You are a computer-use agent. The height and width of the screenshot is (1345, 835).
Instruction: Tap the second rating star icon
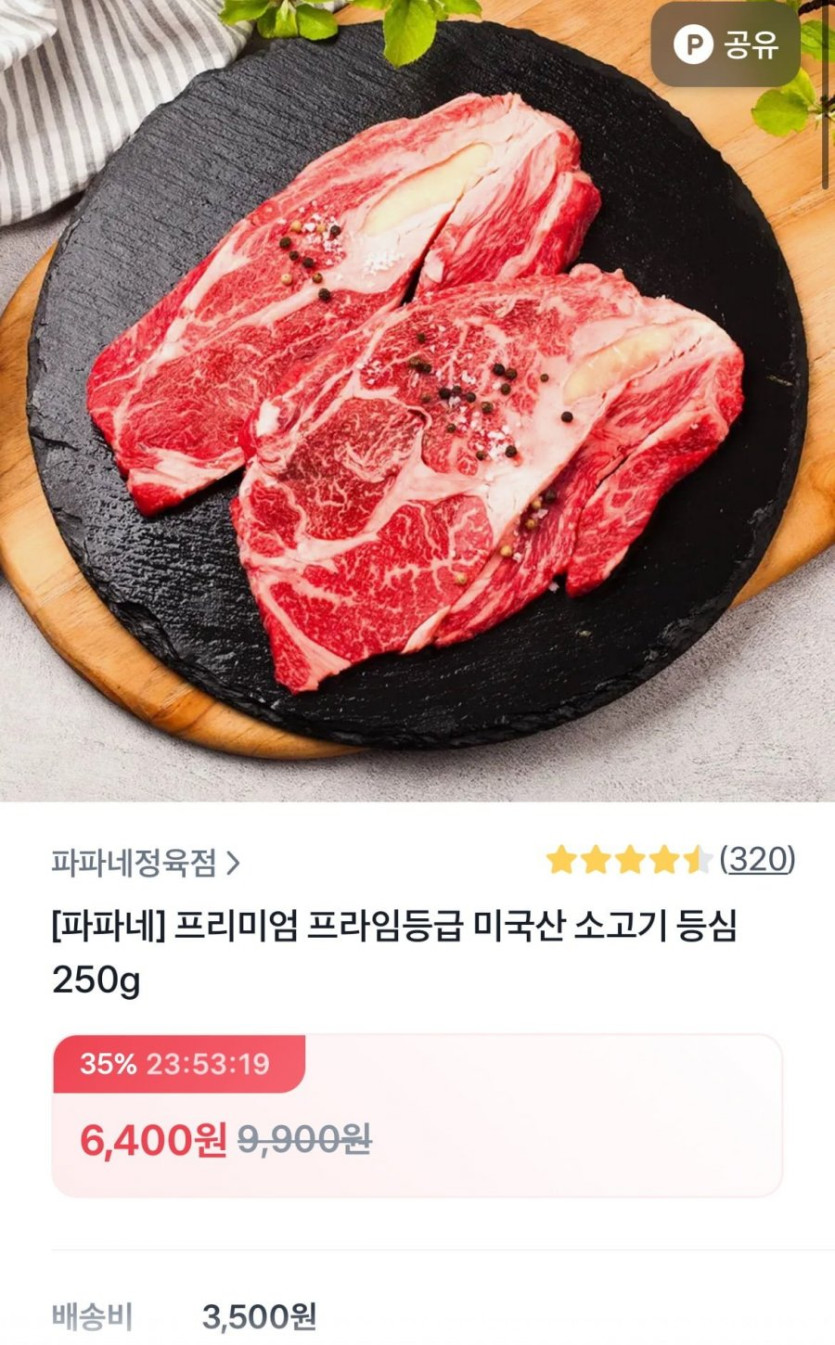pos(596,858)
